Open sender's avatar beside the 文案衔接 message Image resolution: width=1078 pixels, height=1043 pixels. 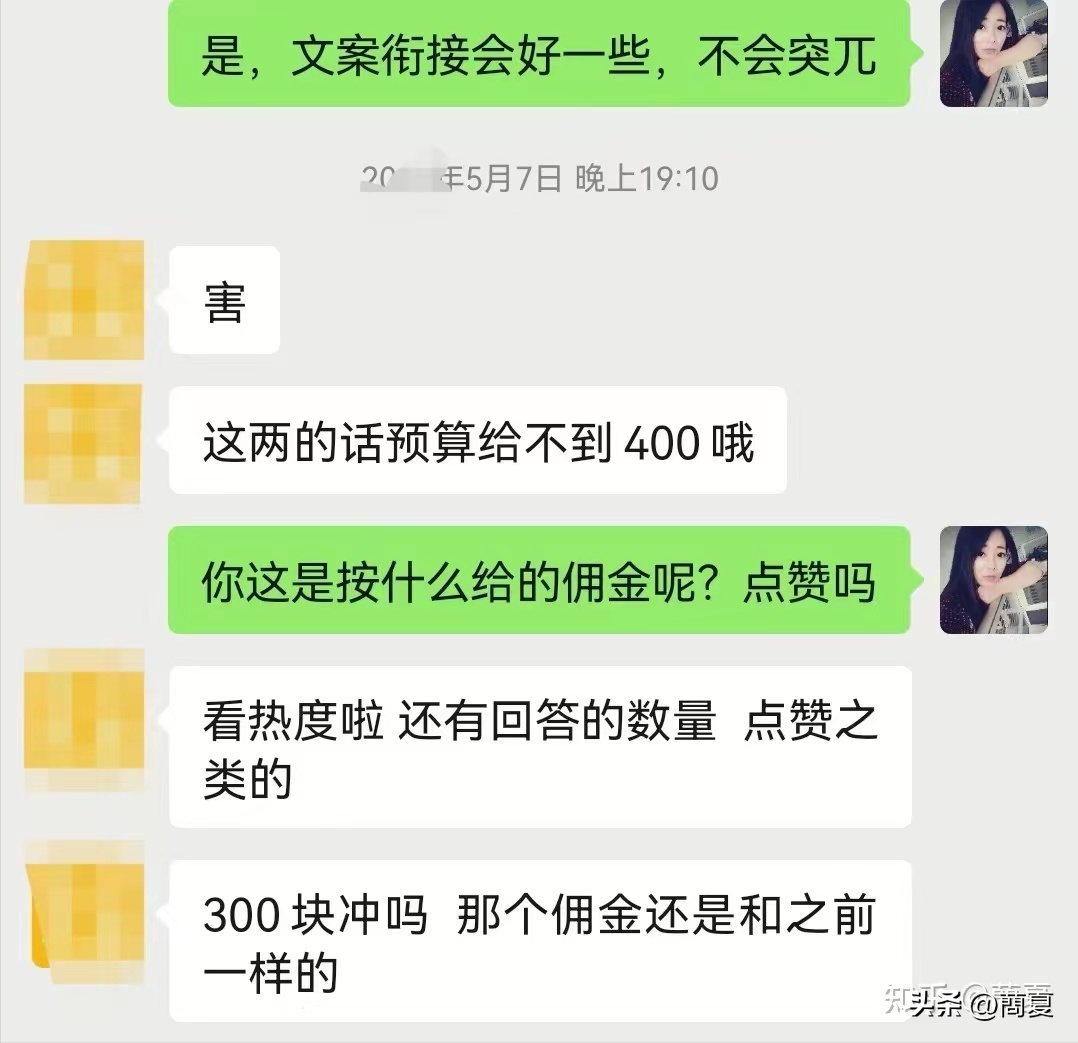(x=993, y=53)
